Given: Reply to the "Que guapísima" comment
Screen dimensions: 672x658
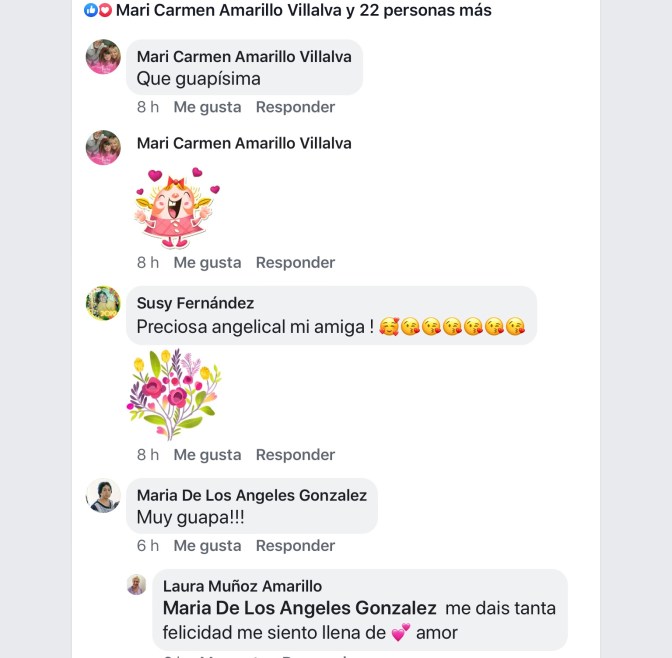Looking at the screenshot, I should coord(295,107).
